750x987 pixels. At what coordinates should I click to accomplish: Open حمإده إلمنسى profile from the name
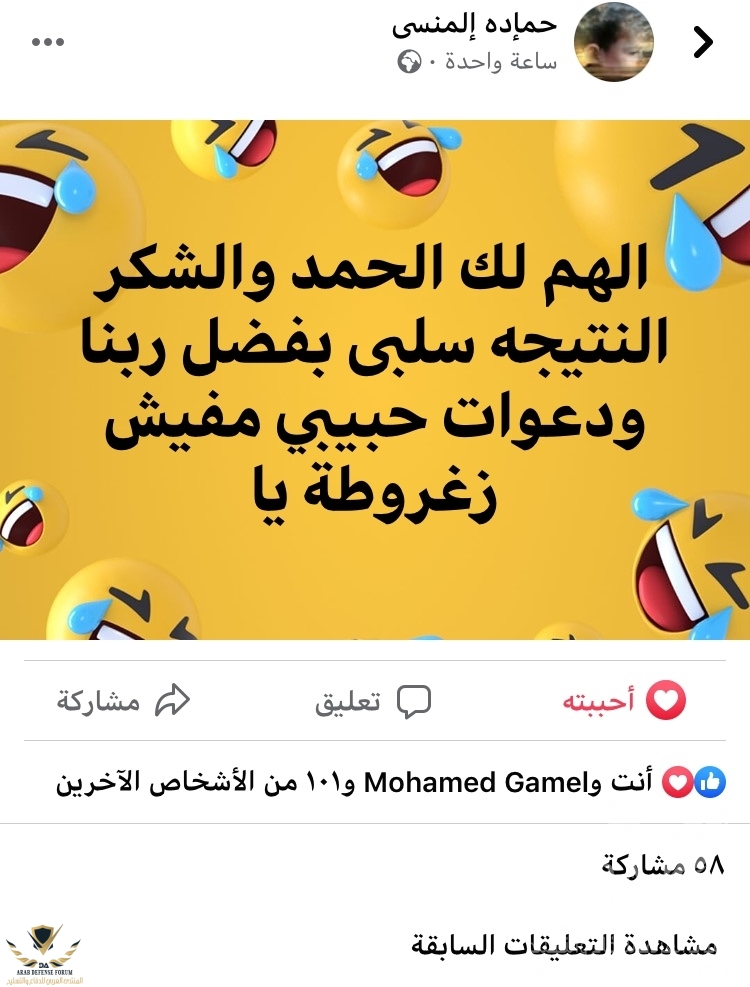click(474, 26)
